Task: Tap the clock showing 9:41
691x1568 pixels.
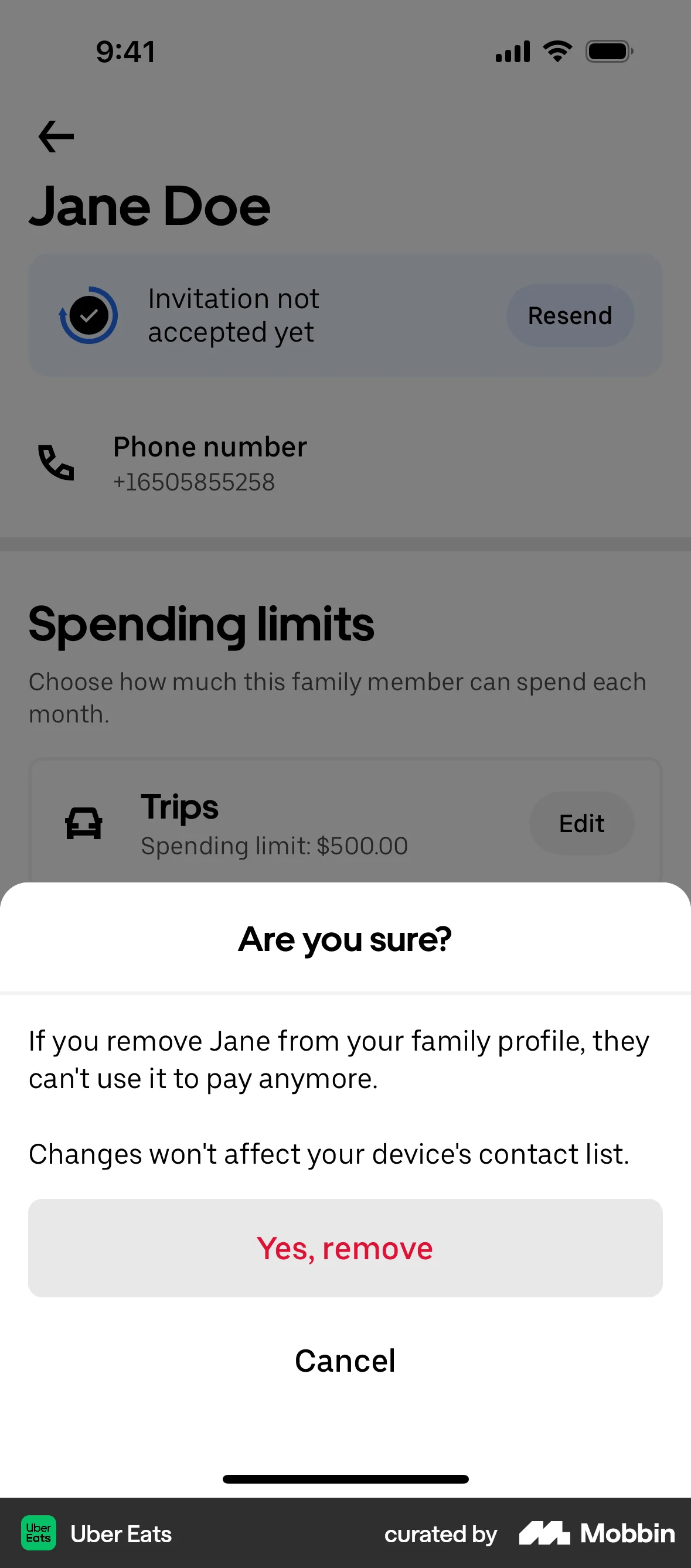Action: point(126,51)
